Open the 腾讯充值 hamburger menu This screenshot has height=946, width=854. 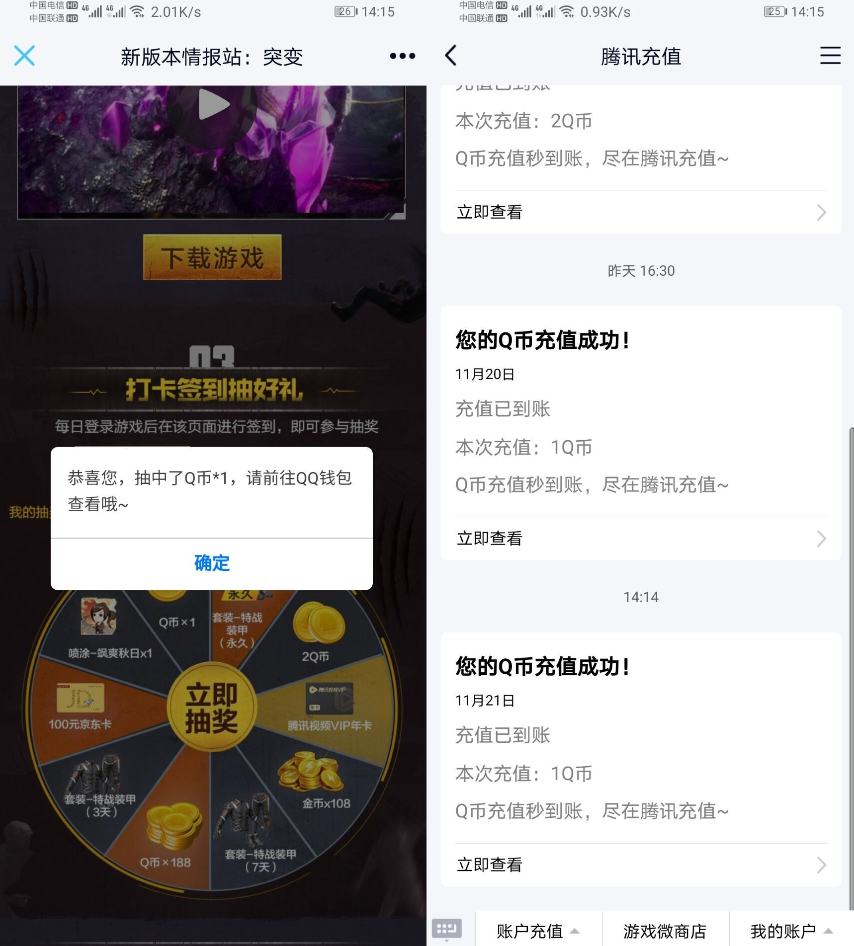830,56
